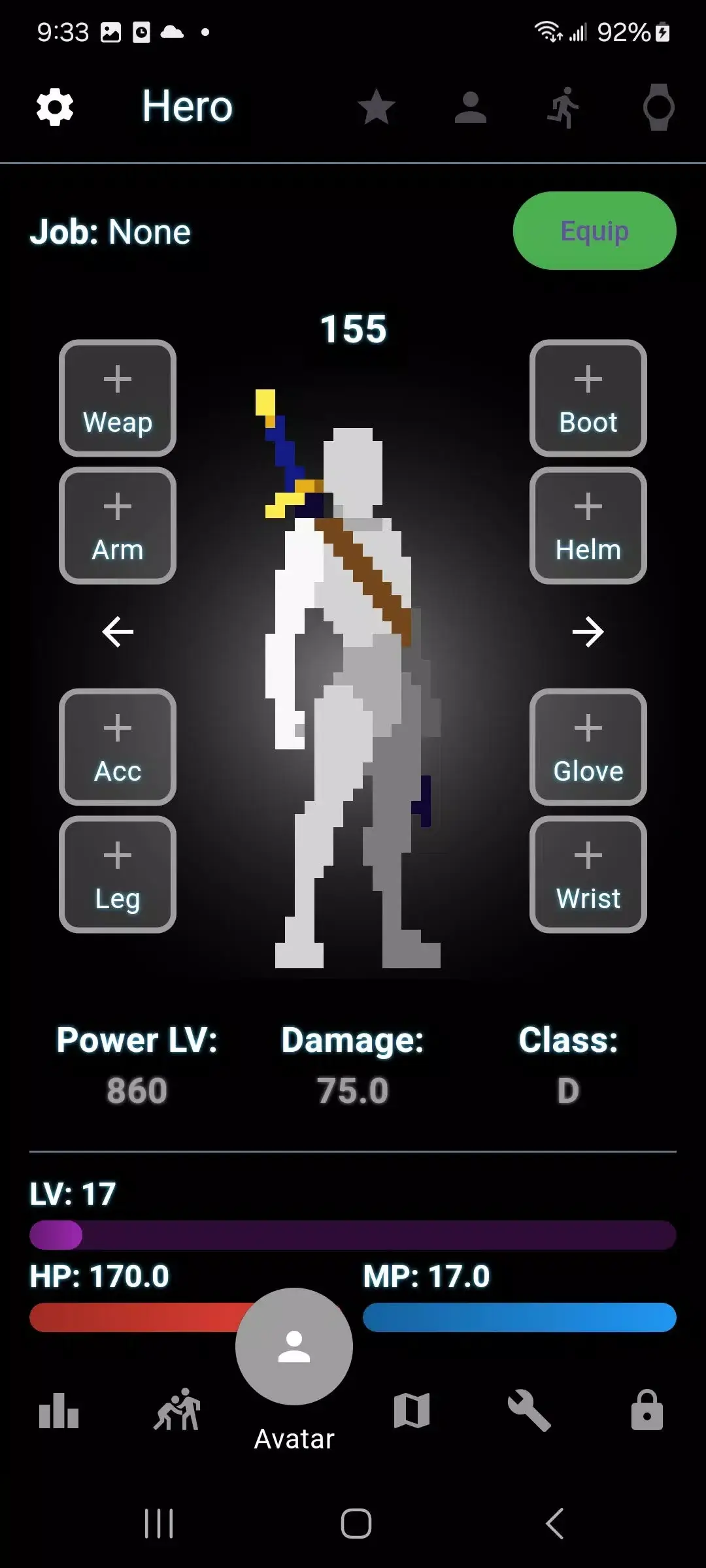Tap the green Equip button
This screenshot has height=1568, width=706.
coord(594,231)
